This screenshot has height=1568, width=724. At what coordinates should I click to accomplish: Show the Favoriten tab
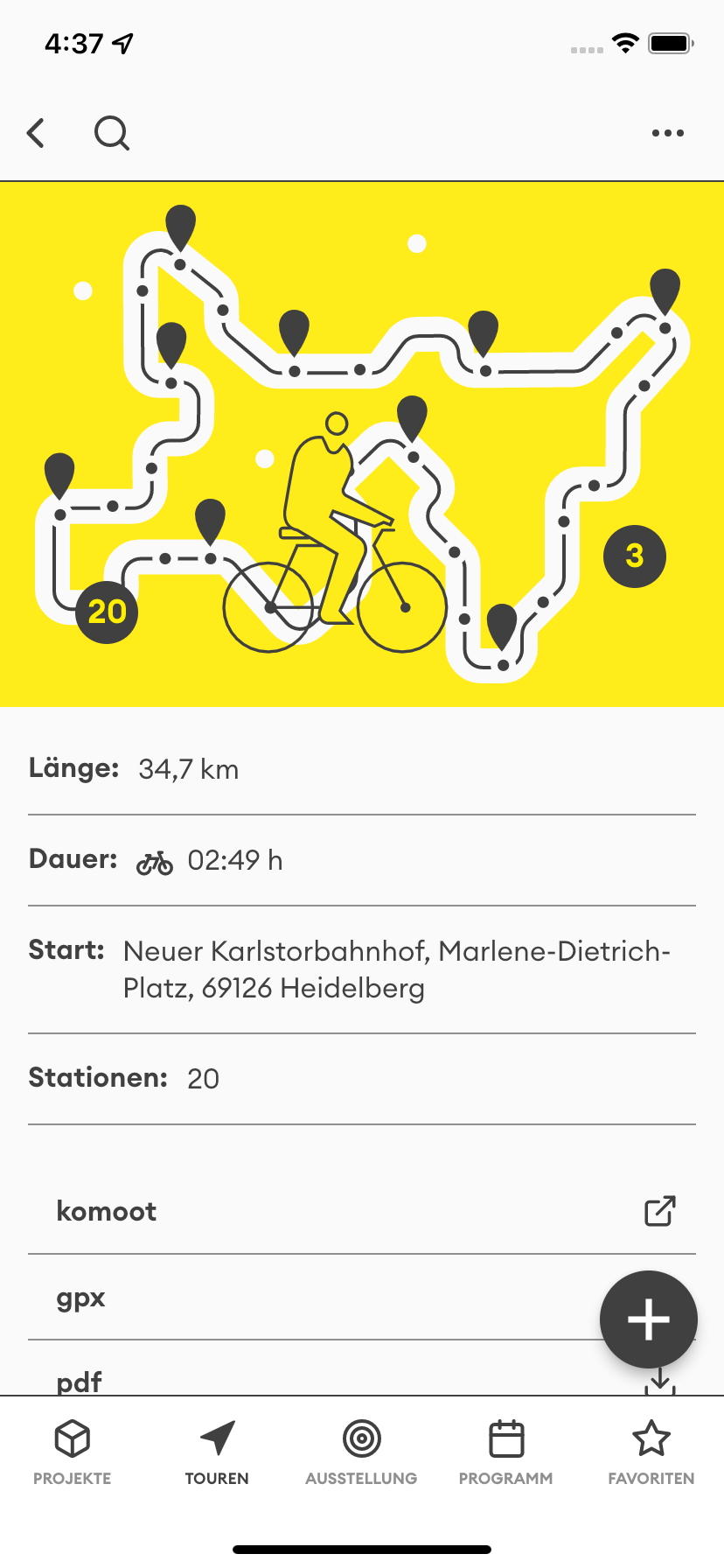coord(651,1453)
